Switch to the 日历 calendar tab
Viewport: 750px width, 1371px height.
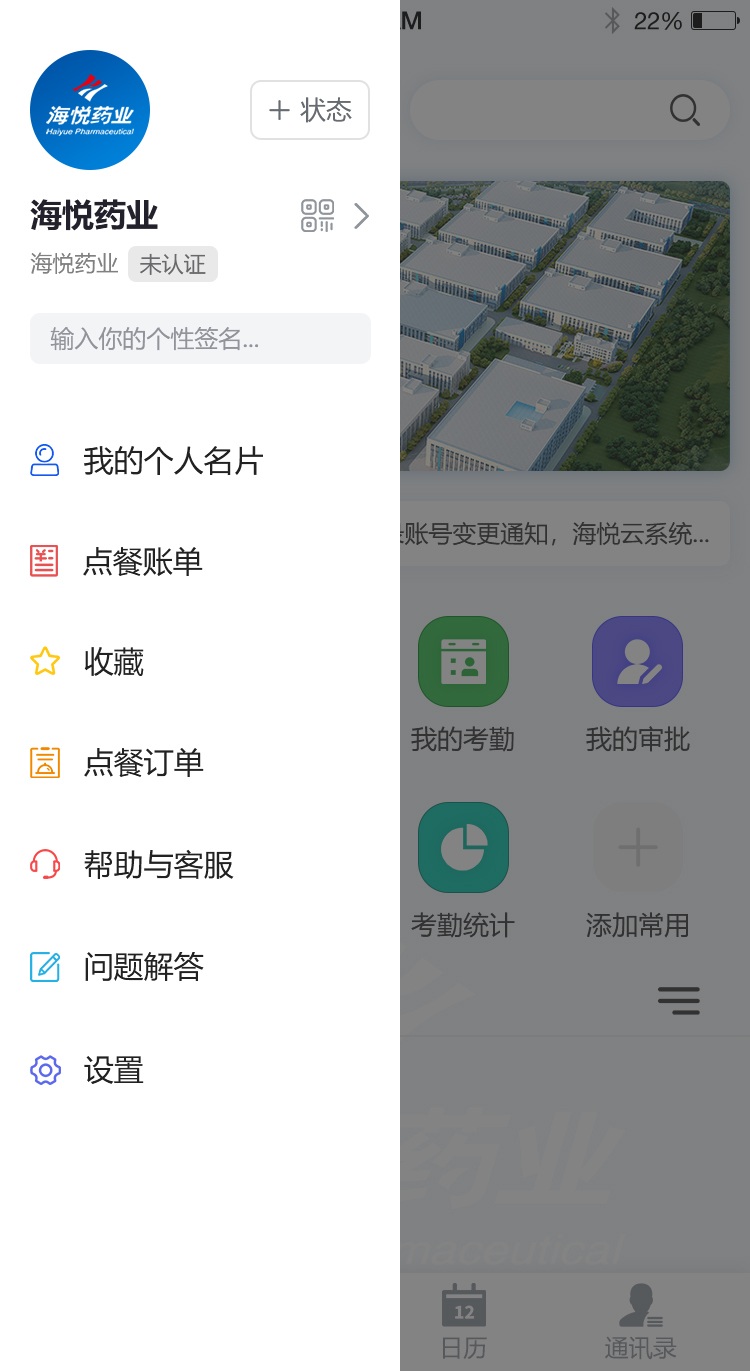click(x=463, y=1320)
